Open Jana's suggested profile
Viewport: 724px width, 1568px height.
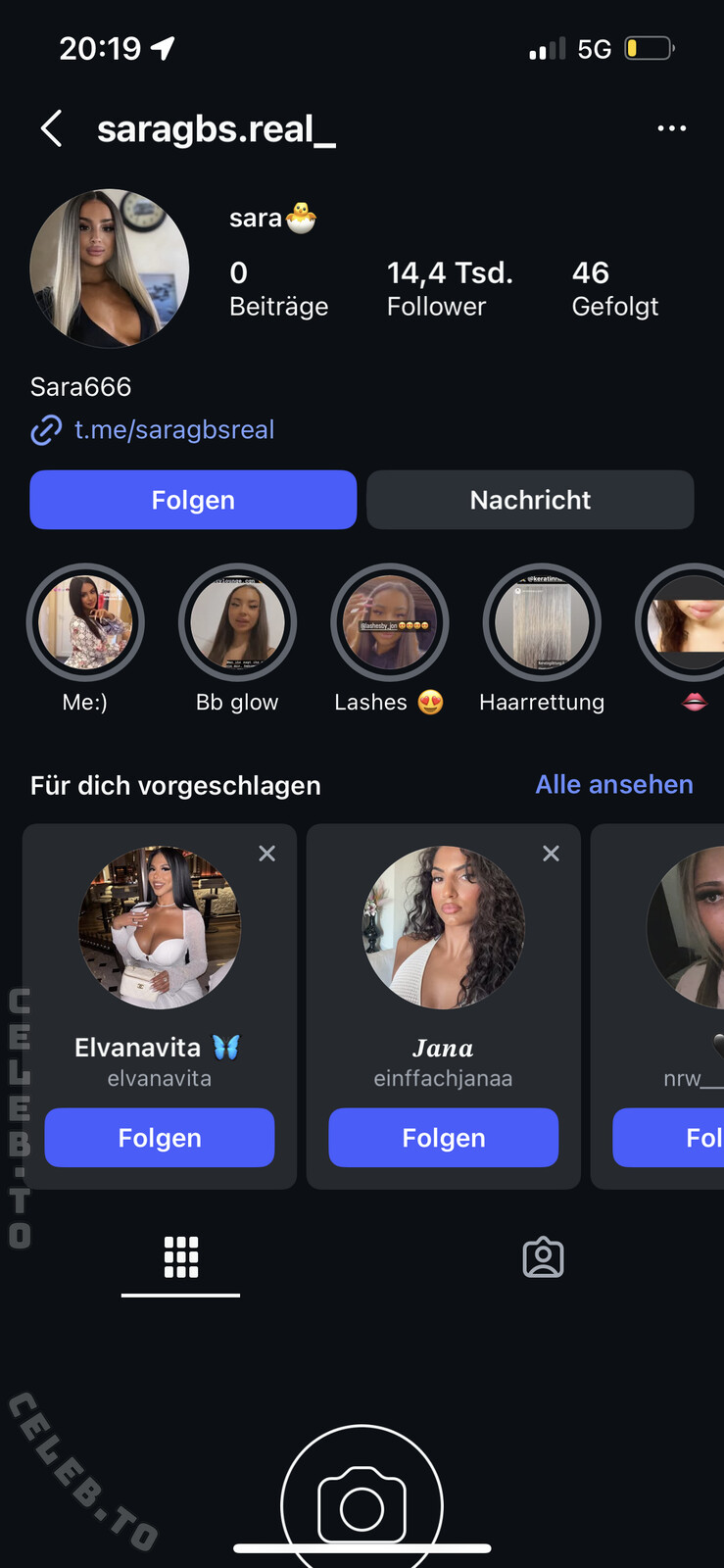443,927
